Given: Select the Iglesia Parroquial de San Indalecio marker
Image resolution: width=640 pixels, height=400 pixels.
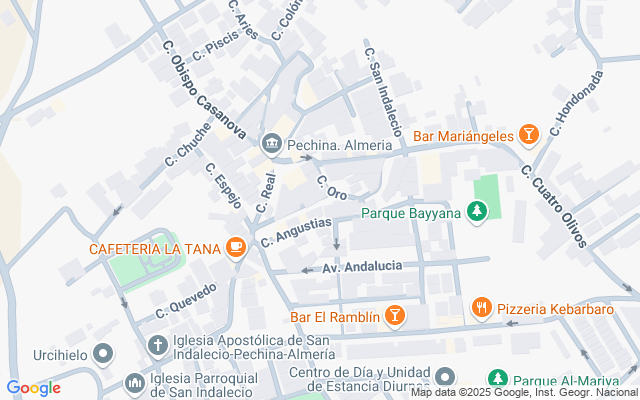Looking at the screenshot, I should click(x=135, y=383).
